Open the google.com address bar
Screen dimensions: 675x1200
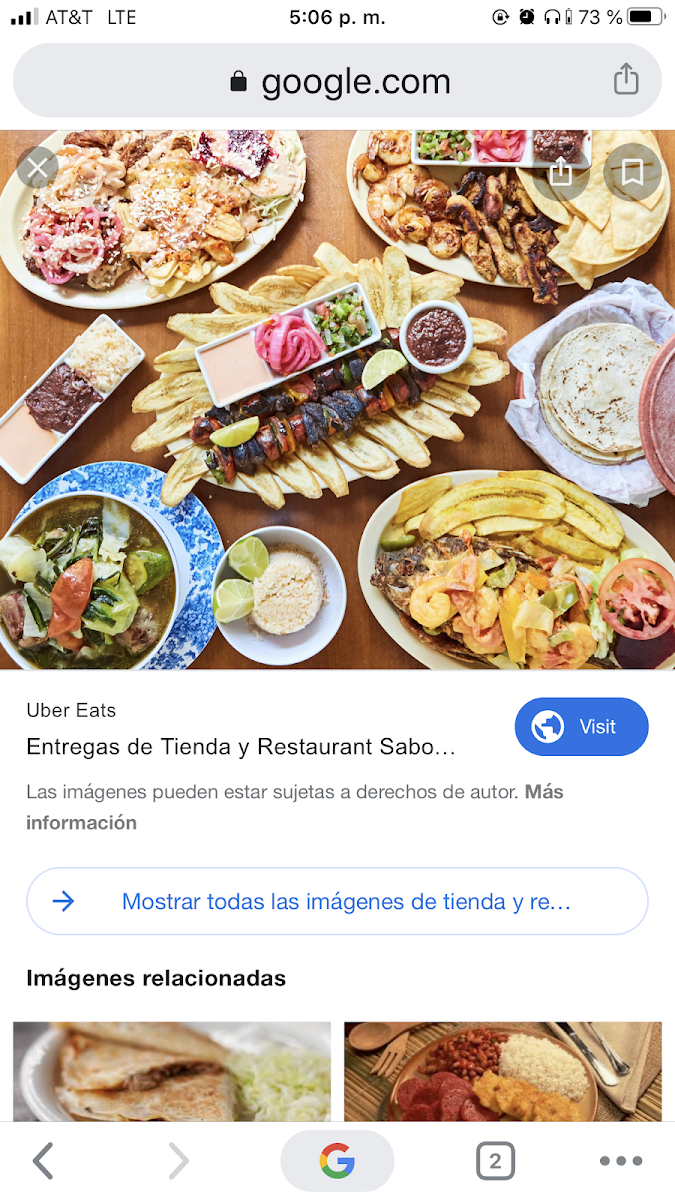(340, 81)
